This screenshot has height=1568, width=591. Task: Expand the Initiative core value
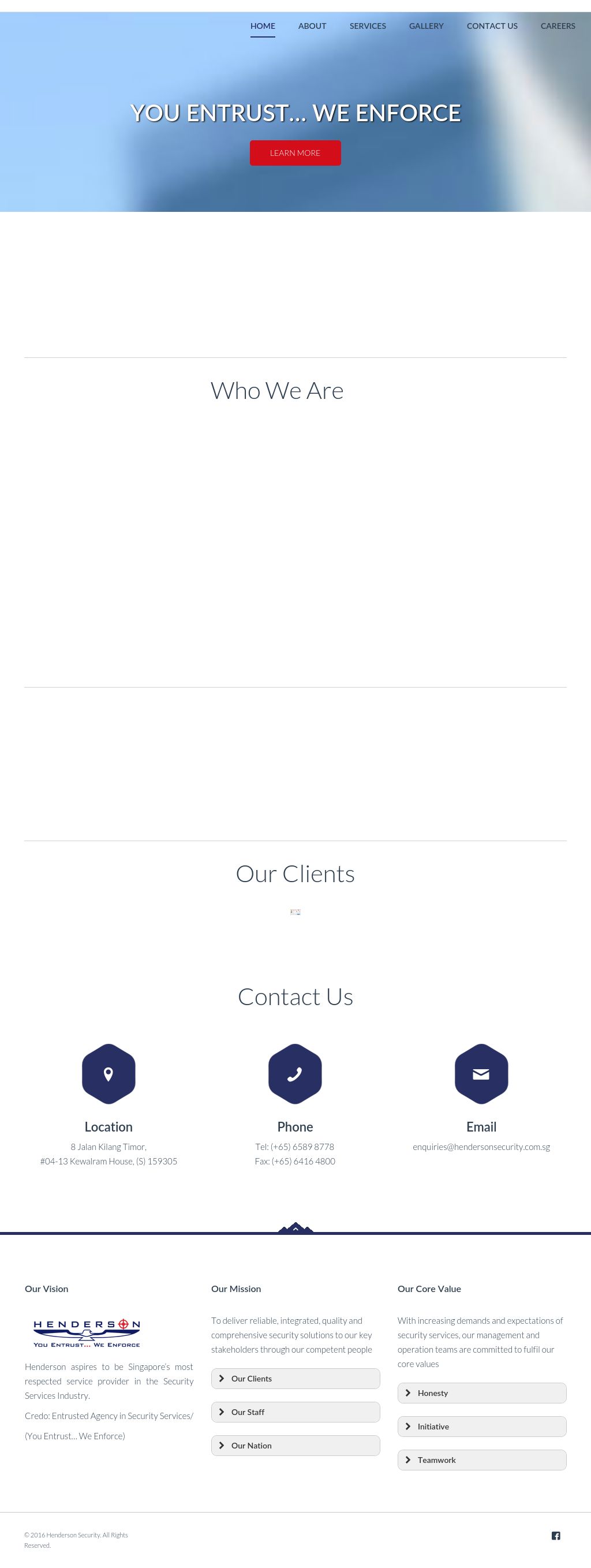[x=481, y=1426]
